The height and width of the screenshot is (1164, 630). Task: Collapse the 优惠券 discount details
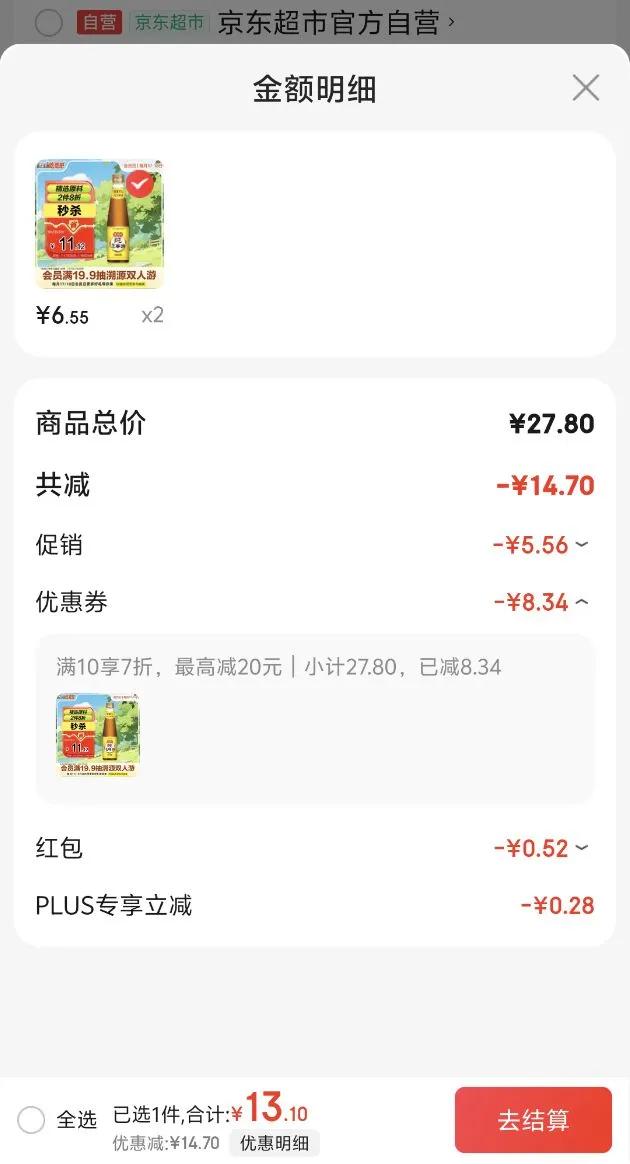[582, 602]
